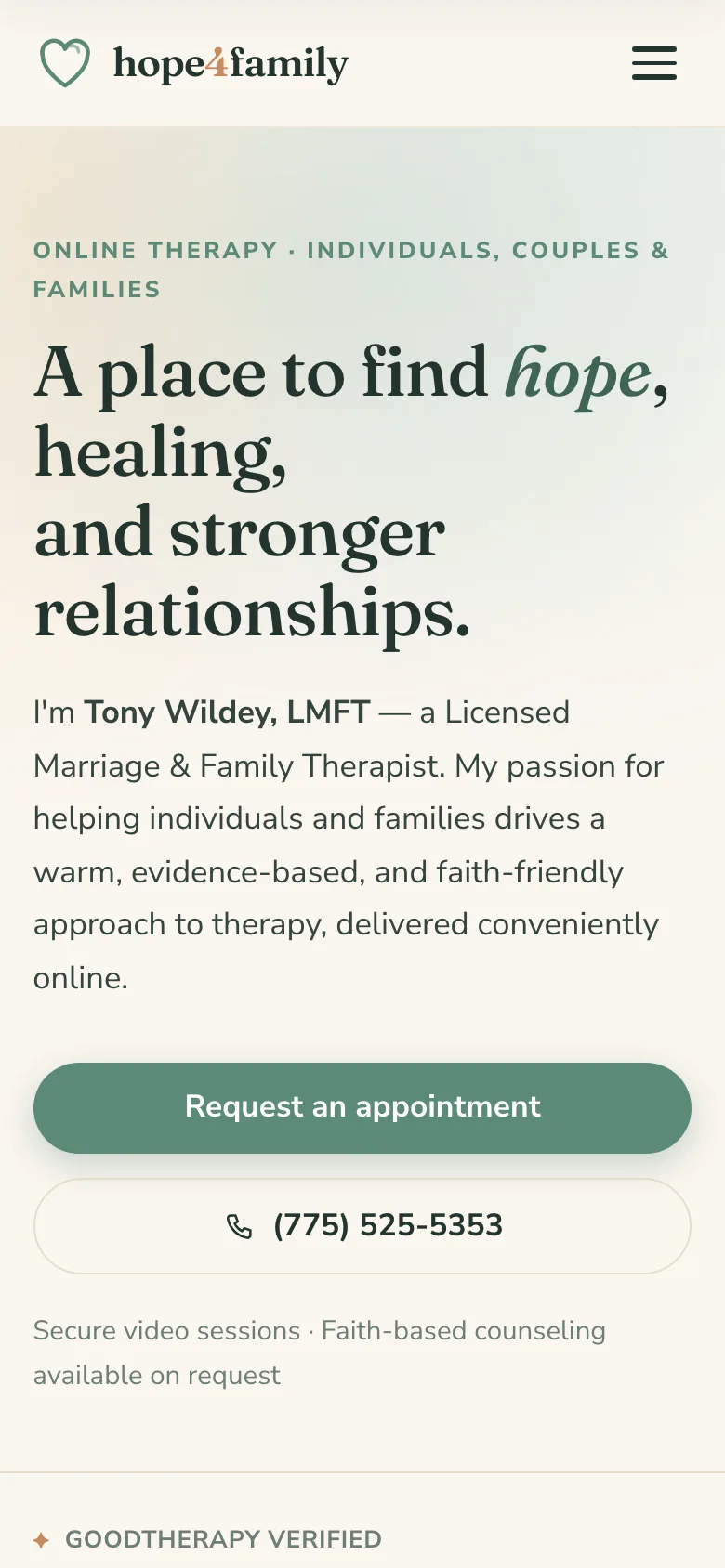Call the (775) 525-5353 phone number

362,1226
